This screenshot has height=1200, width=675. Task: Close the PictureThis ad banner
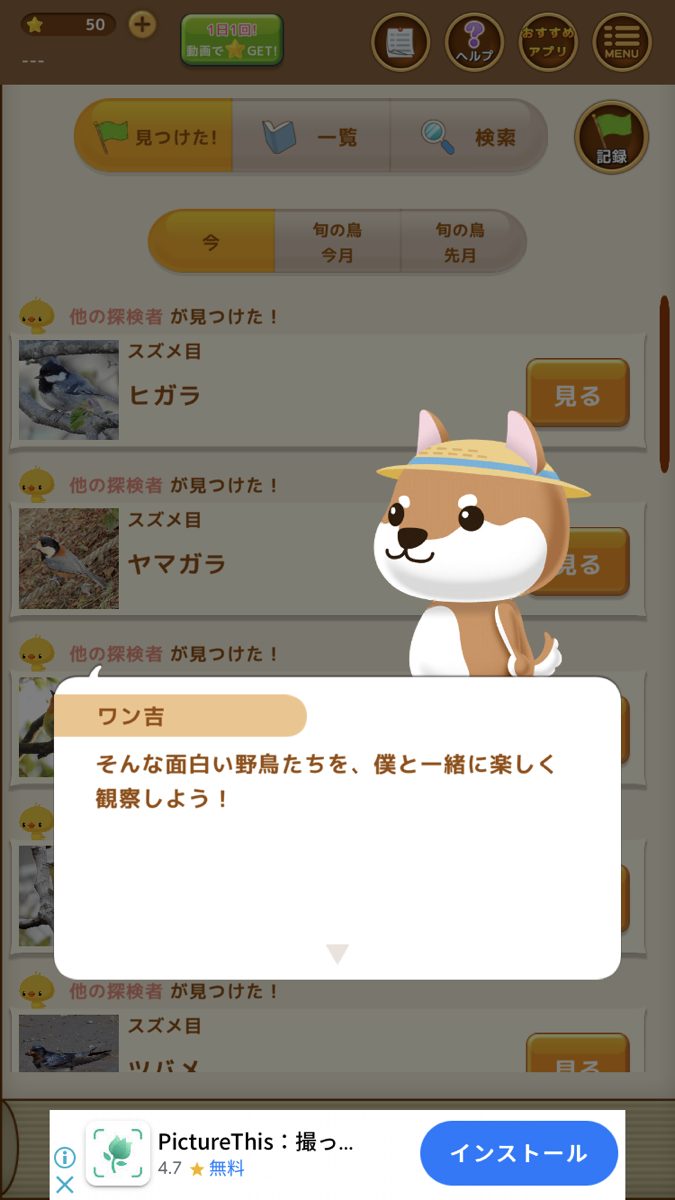coord(64,1185)
